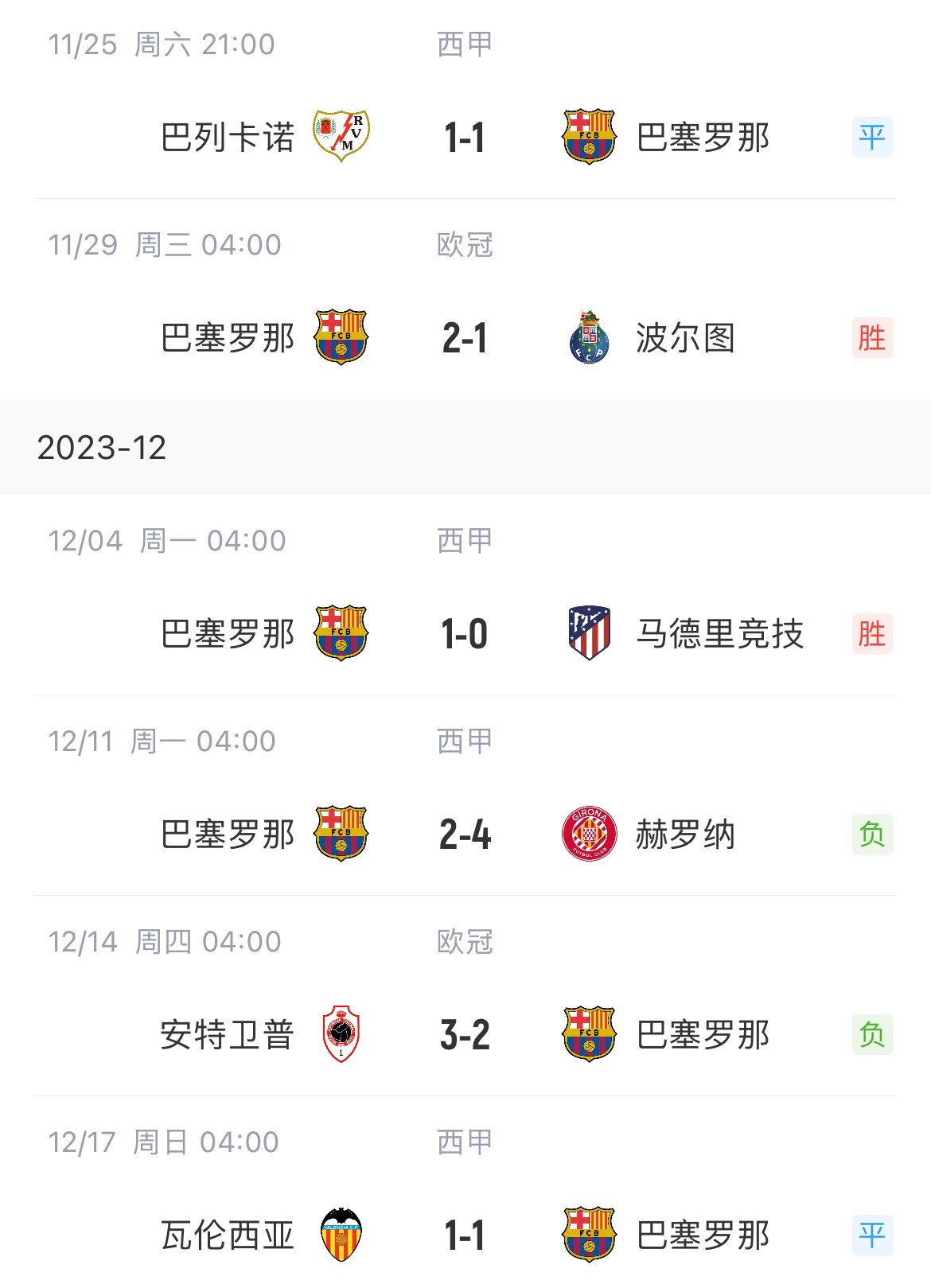Select the 巴塞罗那 2-4 赫罗纳 match row
Viewport: 931px width, 1288px height.
tap(465, 834)
